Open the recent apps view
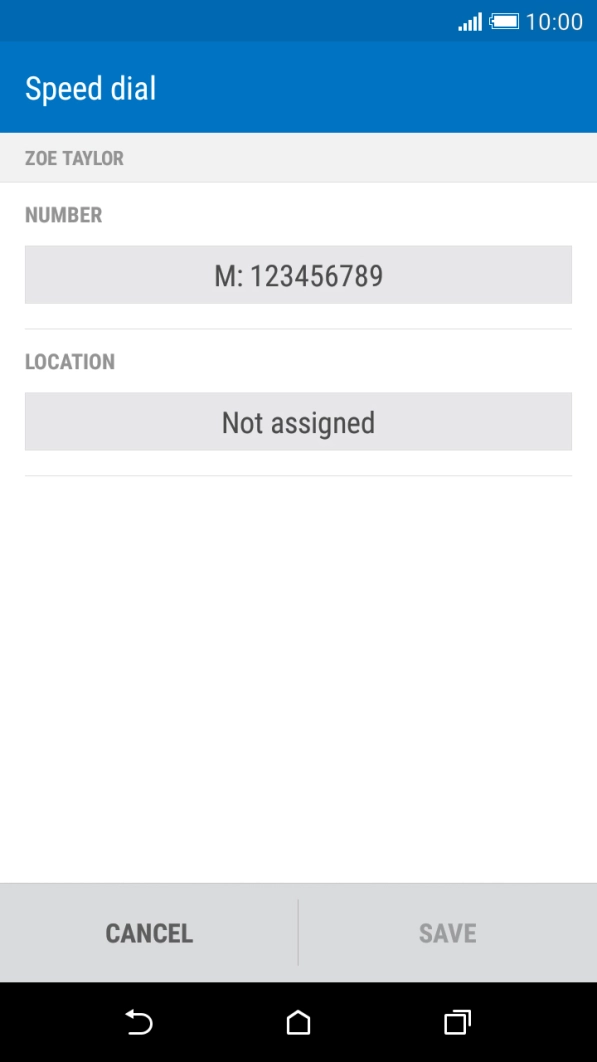 457,1022
